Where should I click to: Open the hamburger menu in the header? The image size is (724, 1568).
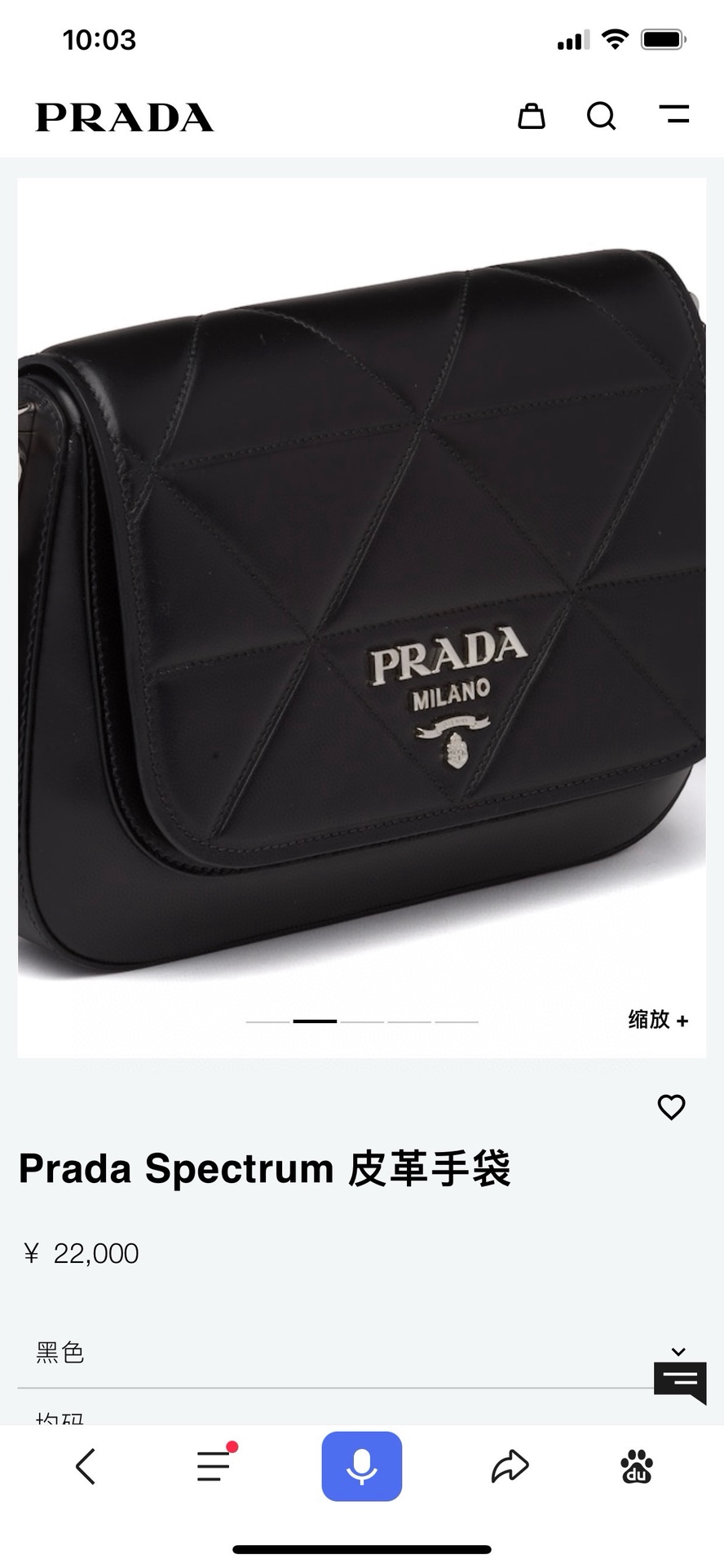(x=674, y=114)
